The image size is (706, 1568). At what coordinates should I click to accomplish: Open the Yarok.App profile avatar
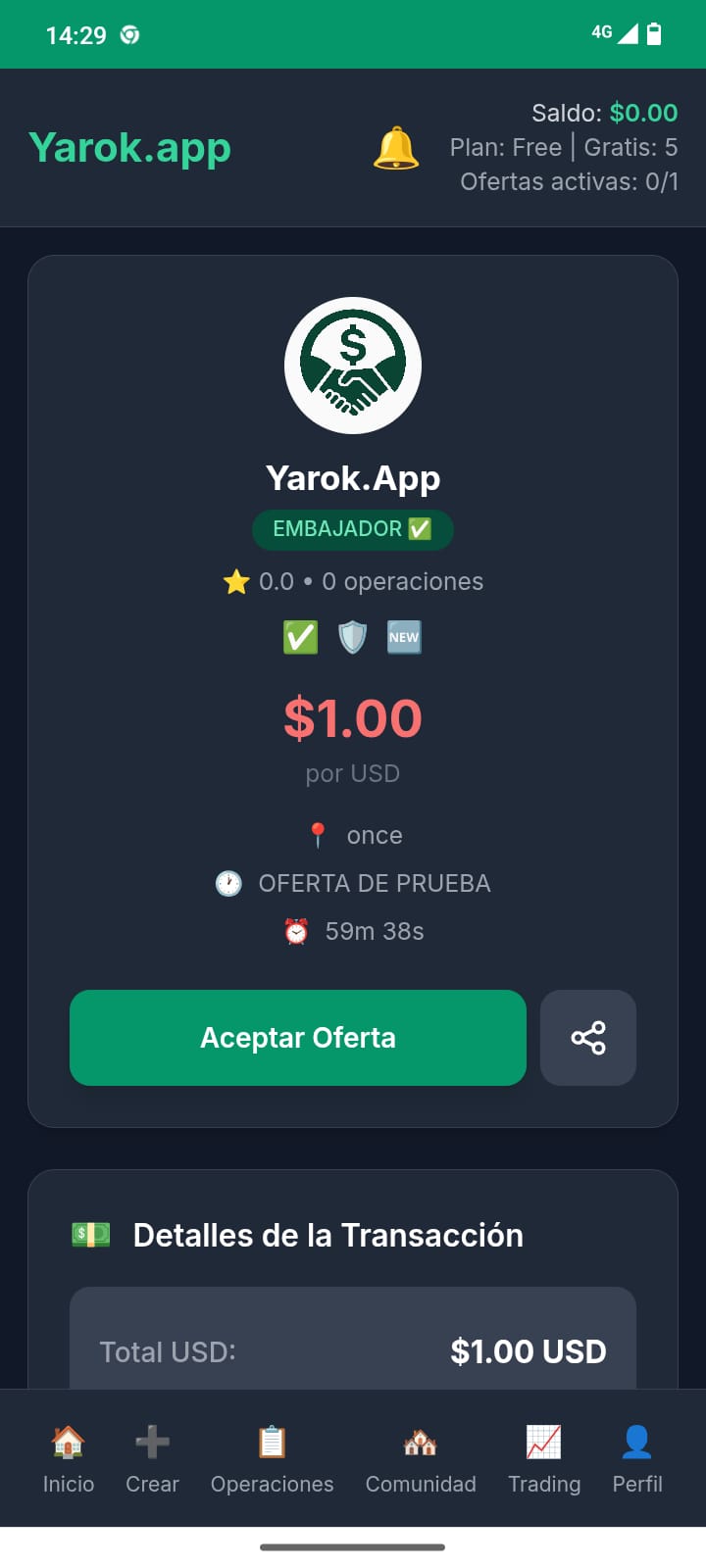[353, 365]
